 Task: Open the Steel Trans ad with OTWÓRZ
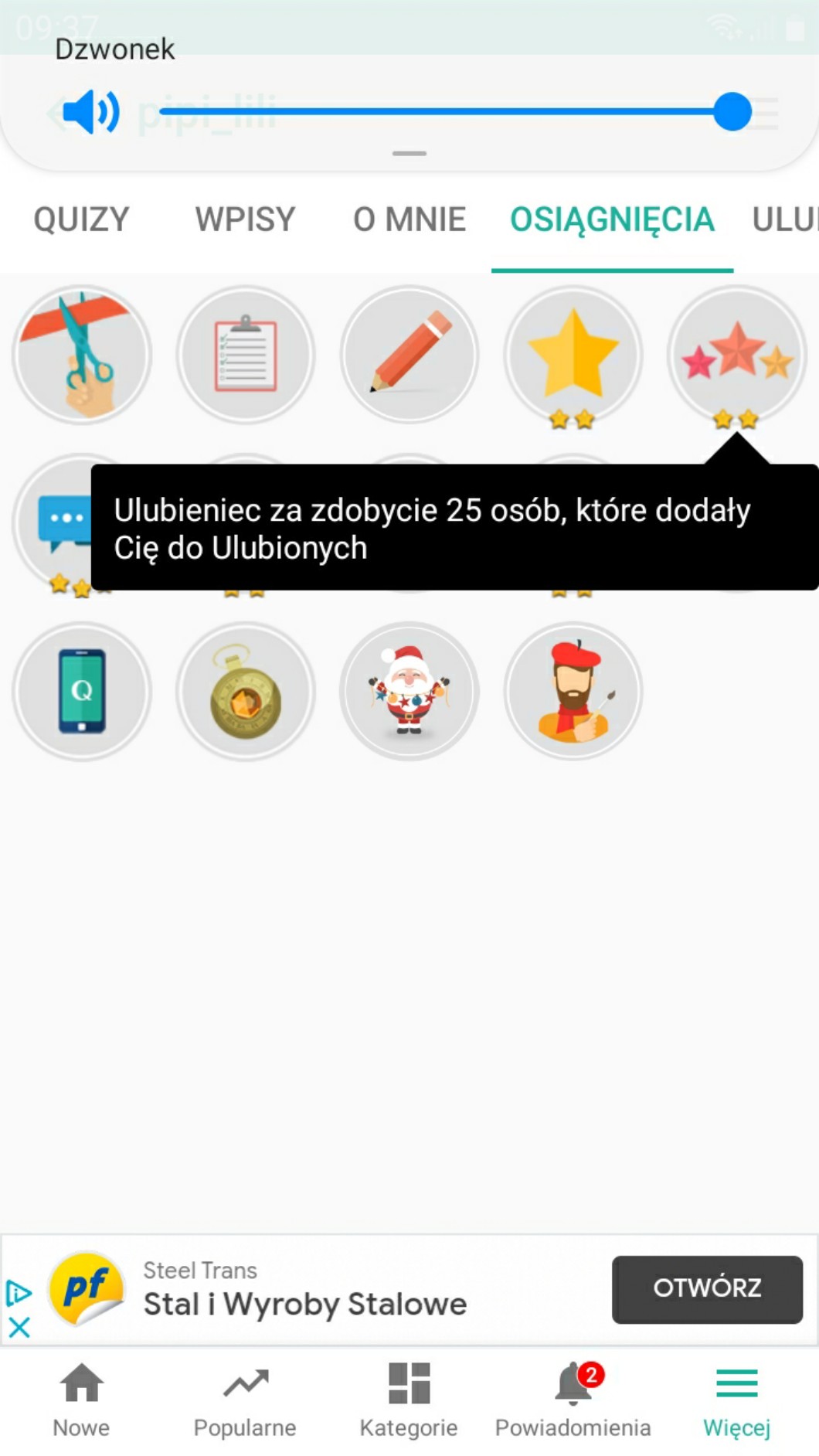tap(707, 1289)
